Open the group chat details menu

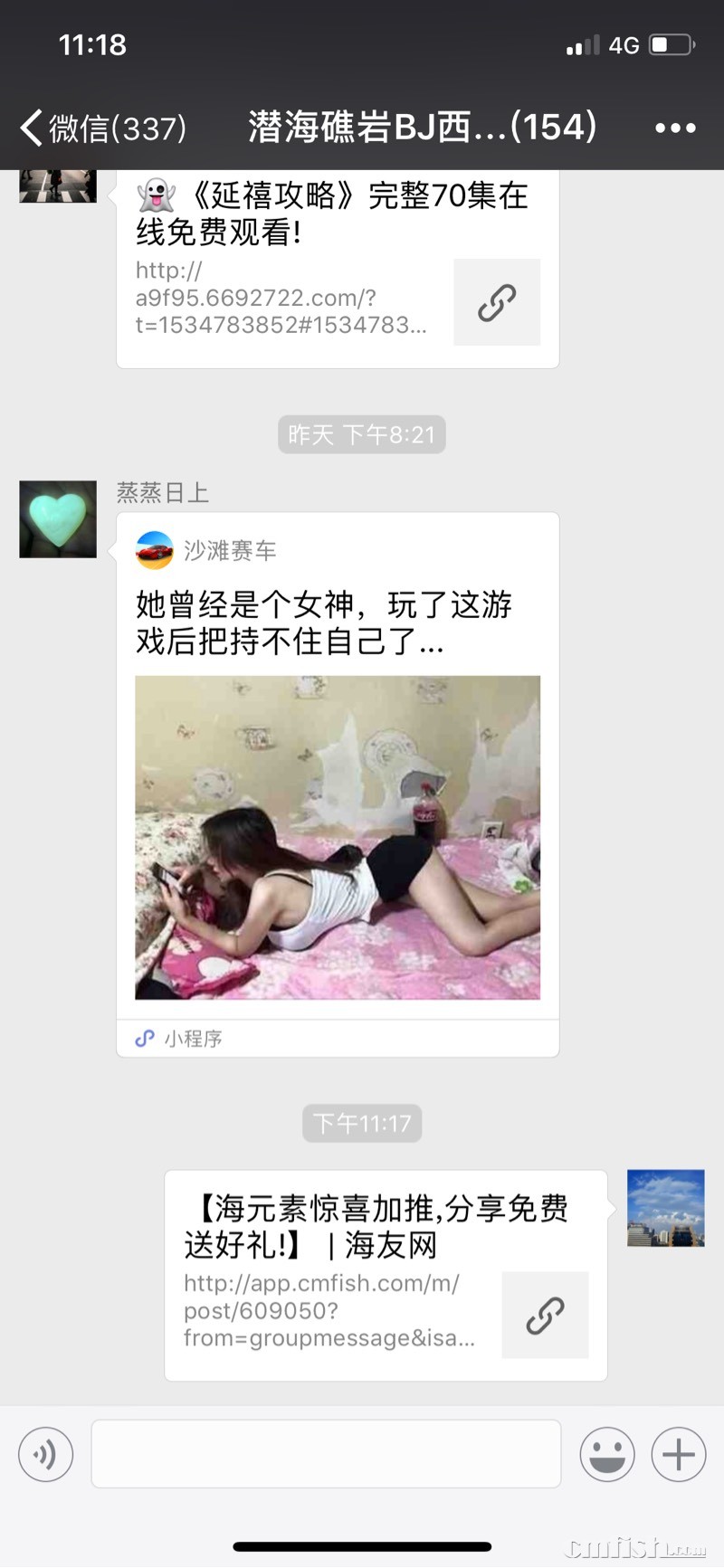tap(675, 128)
